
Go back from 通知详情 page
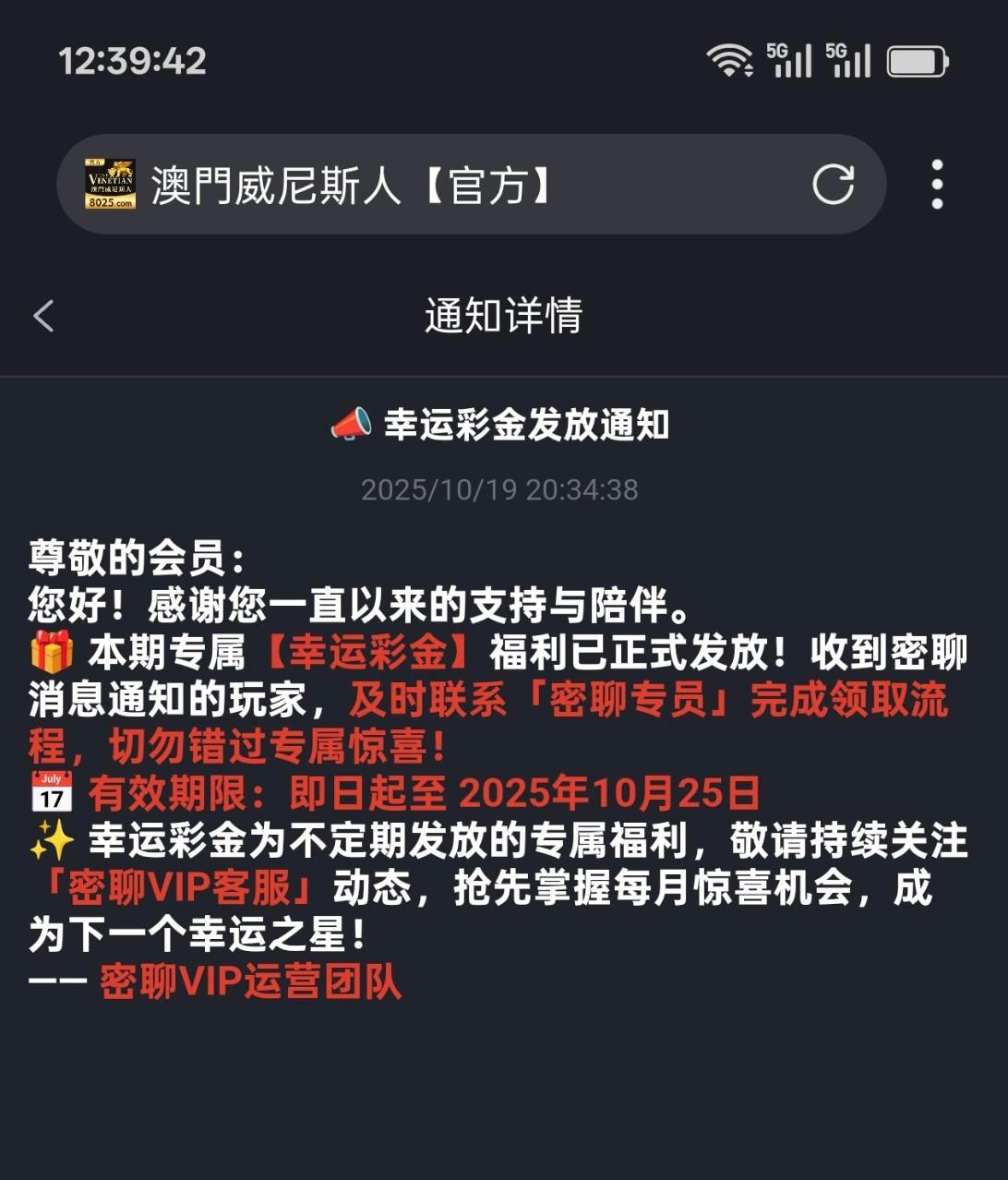(43, 316)
